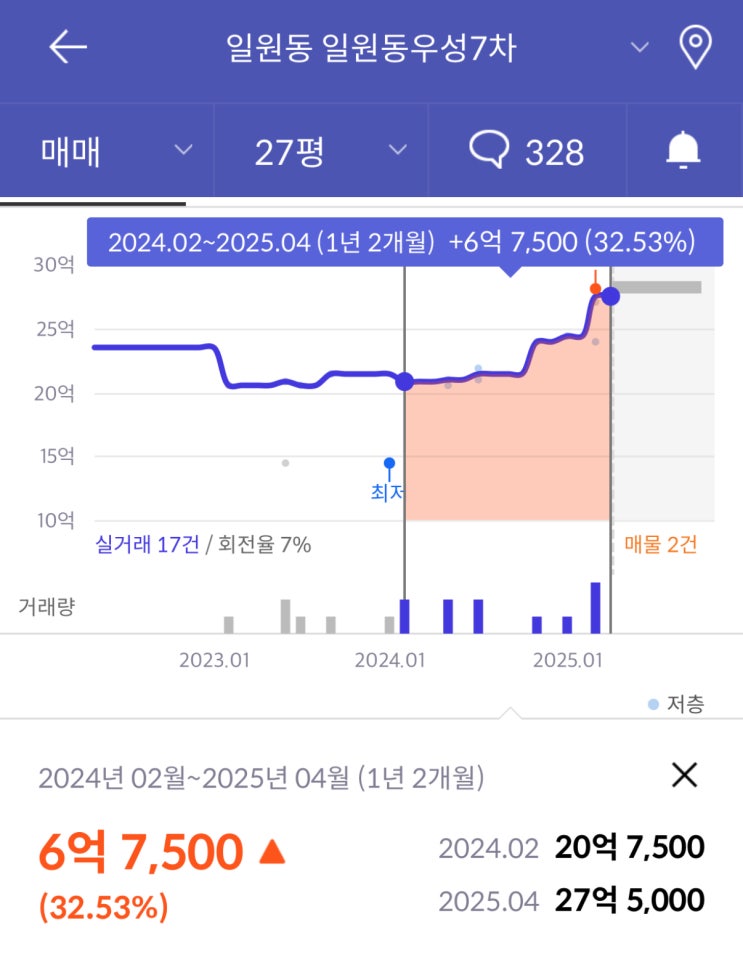Enable price alerts with the bell
Screen dimensions: 743x957
pyautogui.click(x=683, y=151)
